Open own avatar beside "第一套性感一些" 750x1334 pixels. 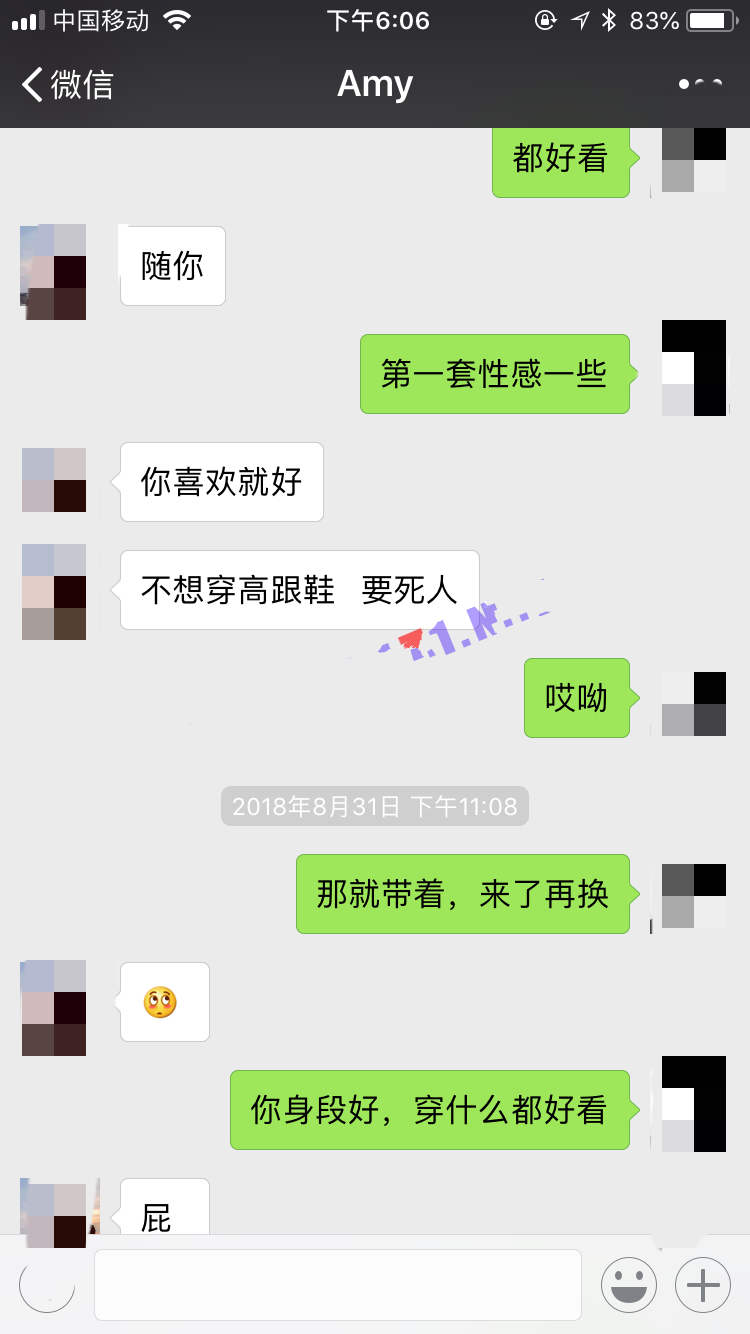pos(694,368)
